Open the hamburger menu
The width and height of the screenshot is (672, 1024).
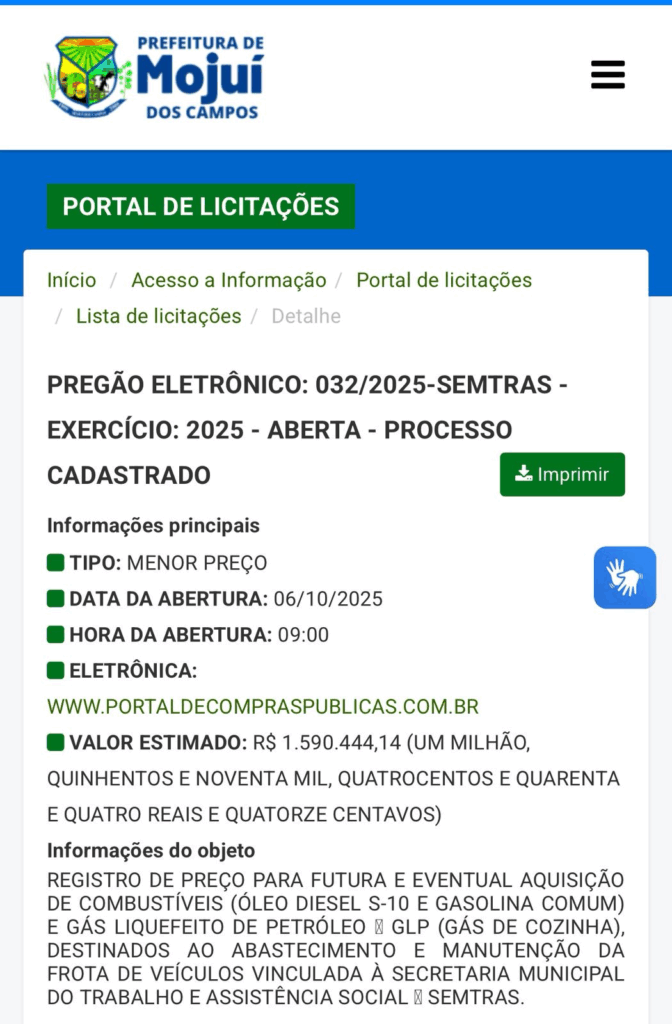(607, 75)
